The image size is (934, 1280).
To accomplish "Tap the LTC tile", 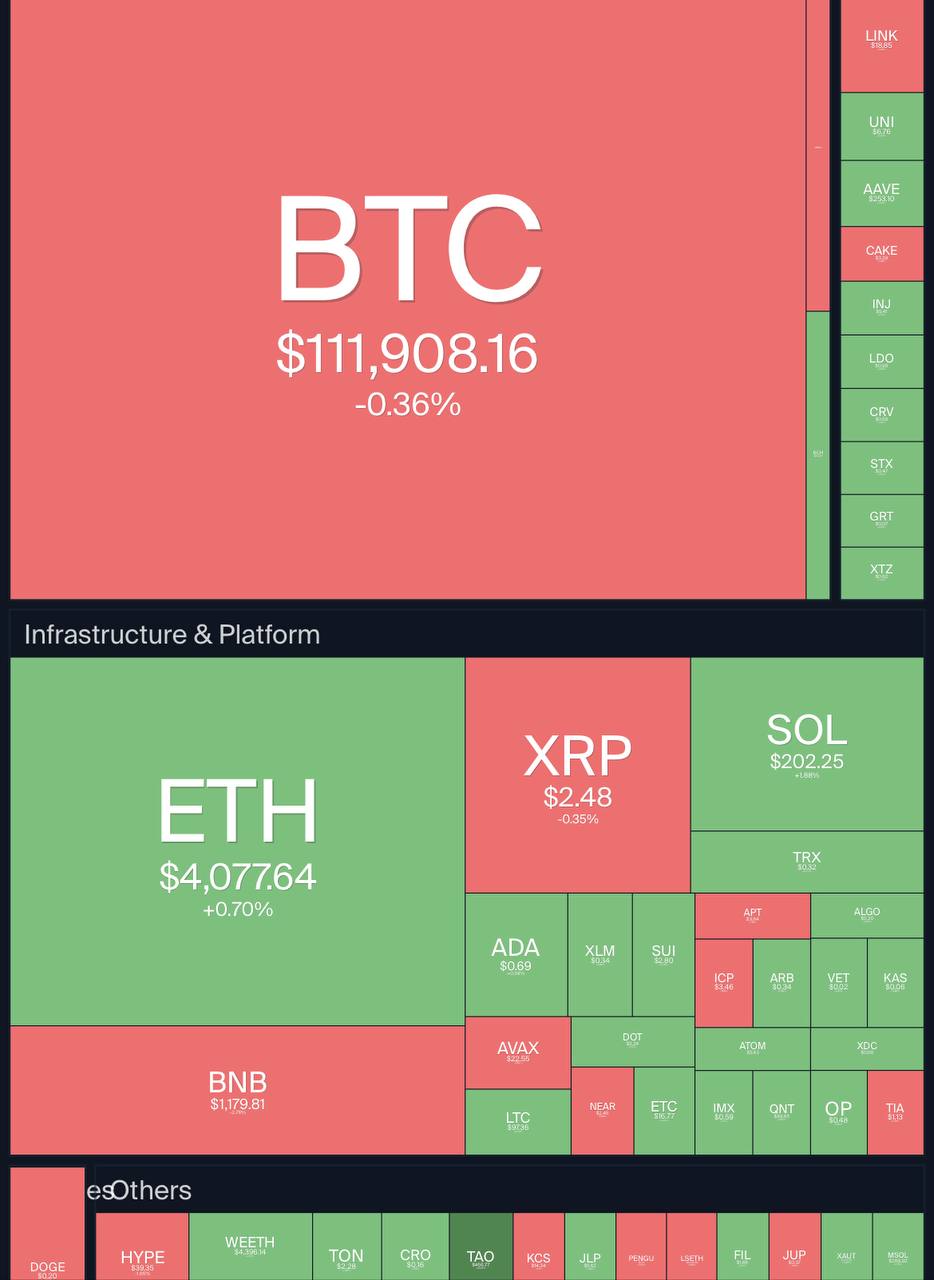I will coord(517,1121).
